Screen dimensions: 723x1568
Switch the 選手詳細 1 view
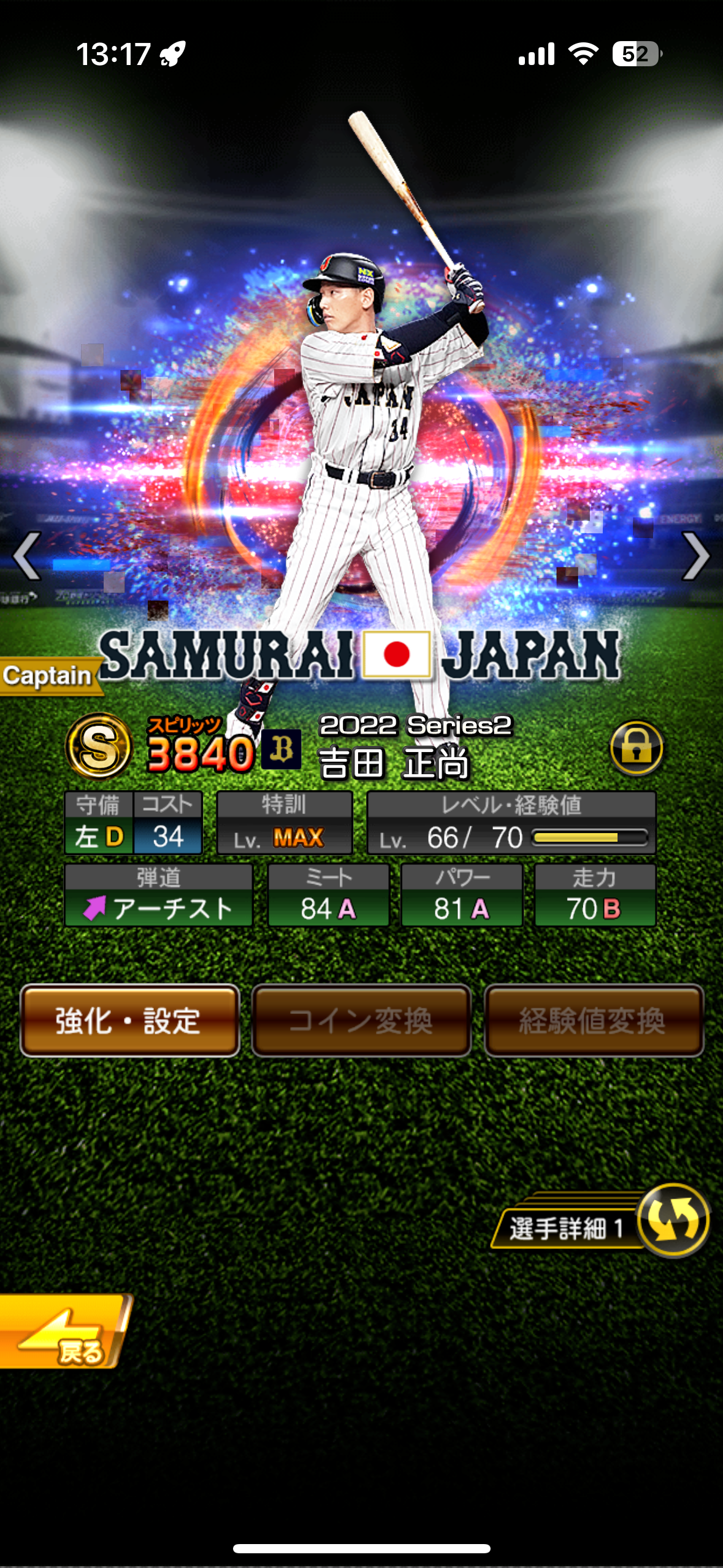pyautogui.click(x=672, y=1220)
